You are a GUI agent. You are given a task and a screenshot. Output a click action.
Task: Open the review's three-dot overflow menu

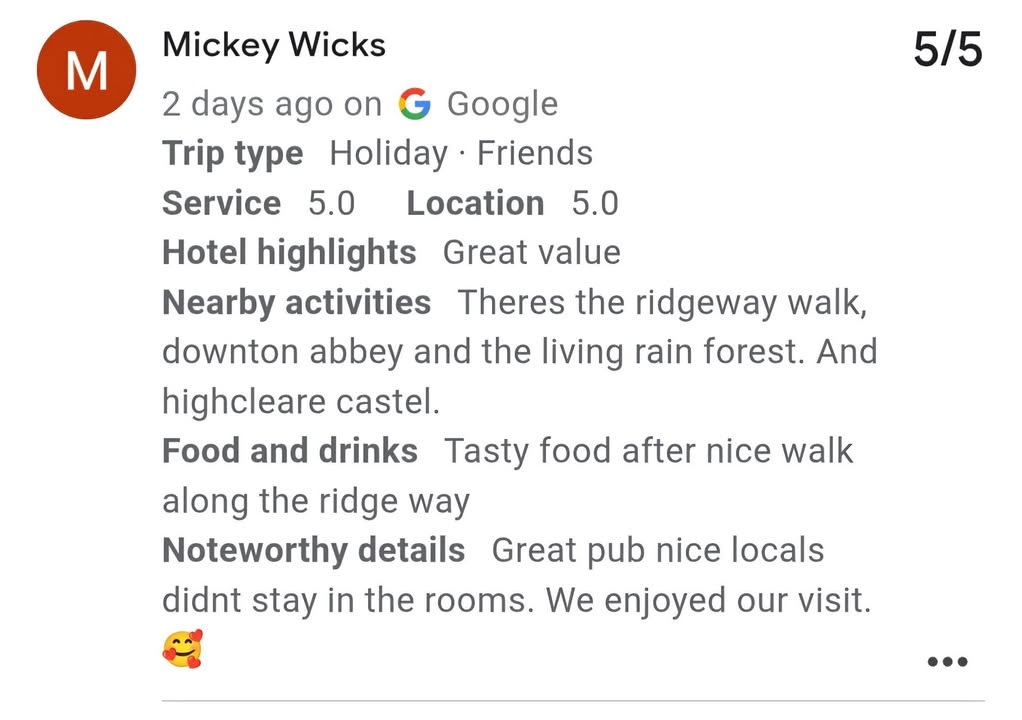[947, 661]
